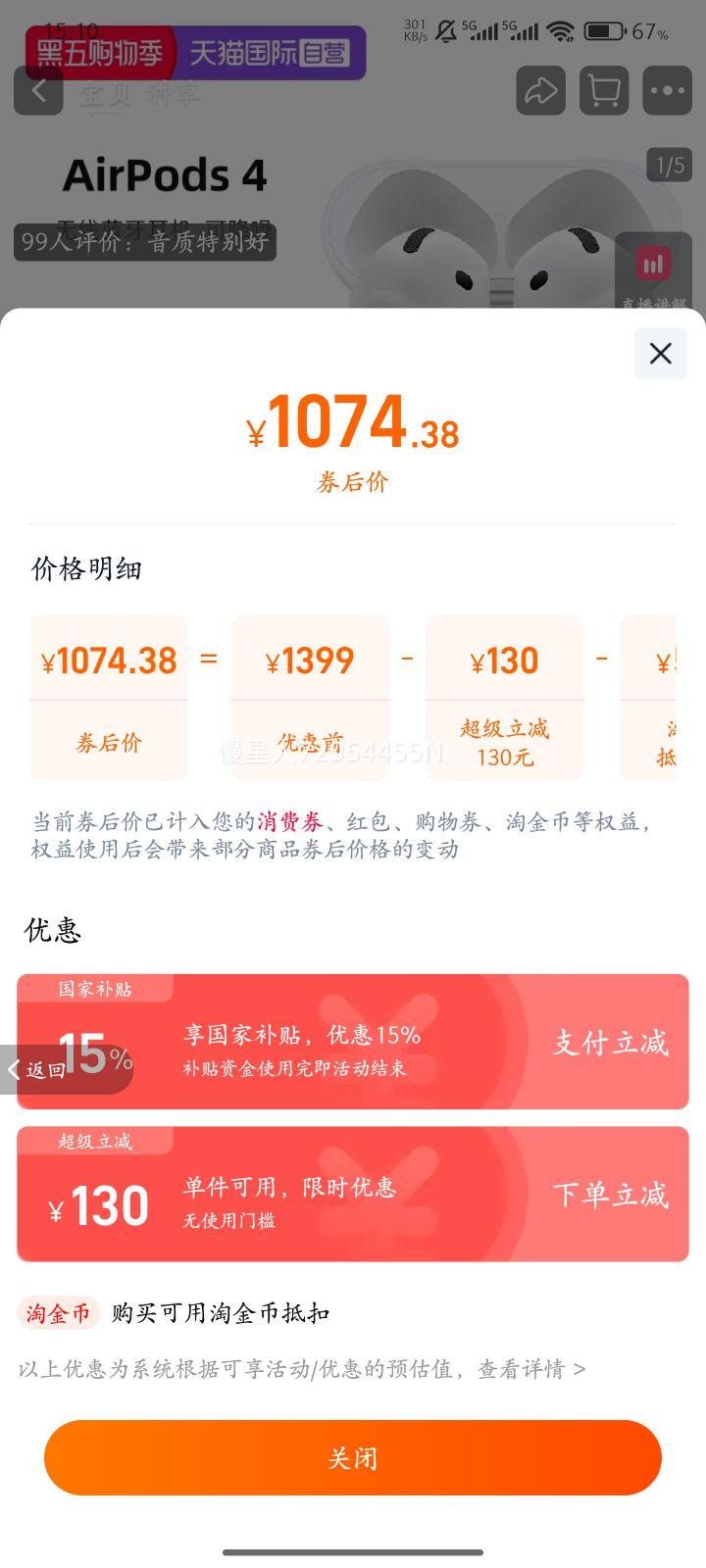Screen dimensions: 706x1568
Task: Tap the share icon at top right
Action: [539, 90]
